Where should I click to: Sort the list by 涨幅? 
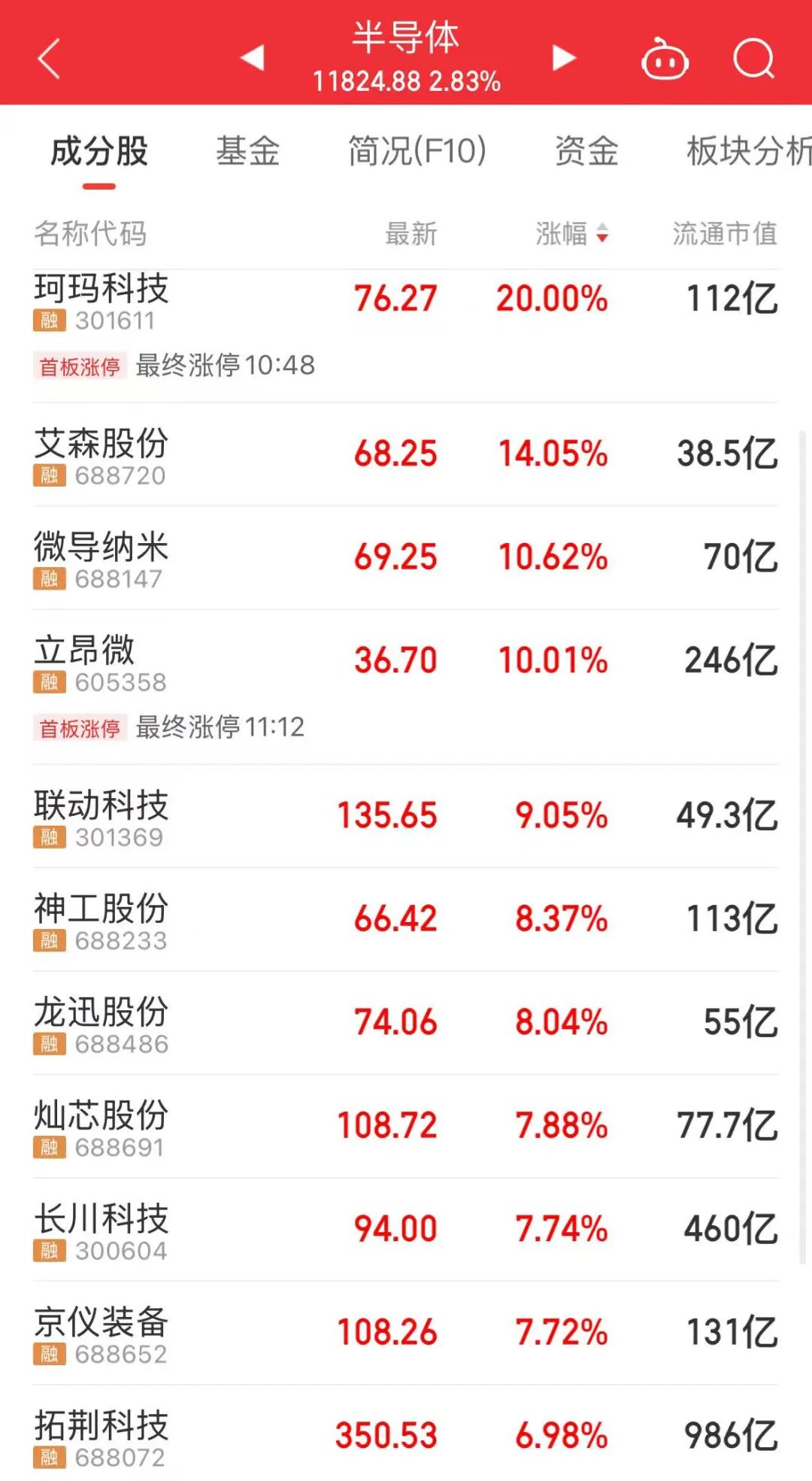pos(571,234)
